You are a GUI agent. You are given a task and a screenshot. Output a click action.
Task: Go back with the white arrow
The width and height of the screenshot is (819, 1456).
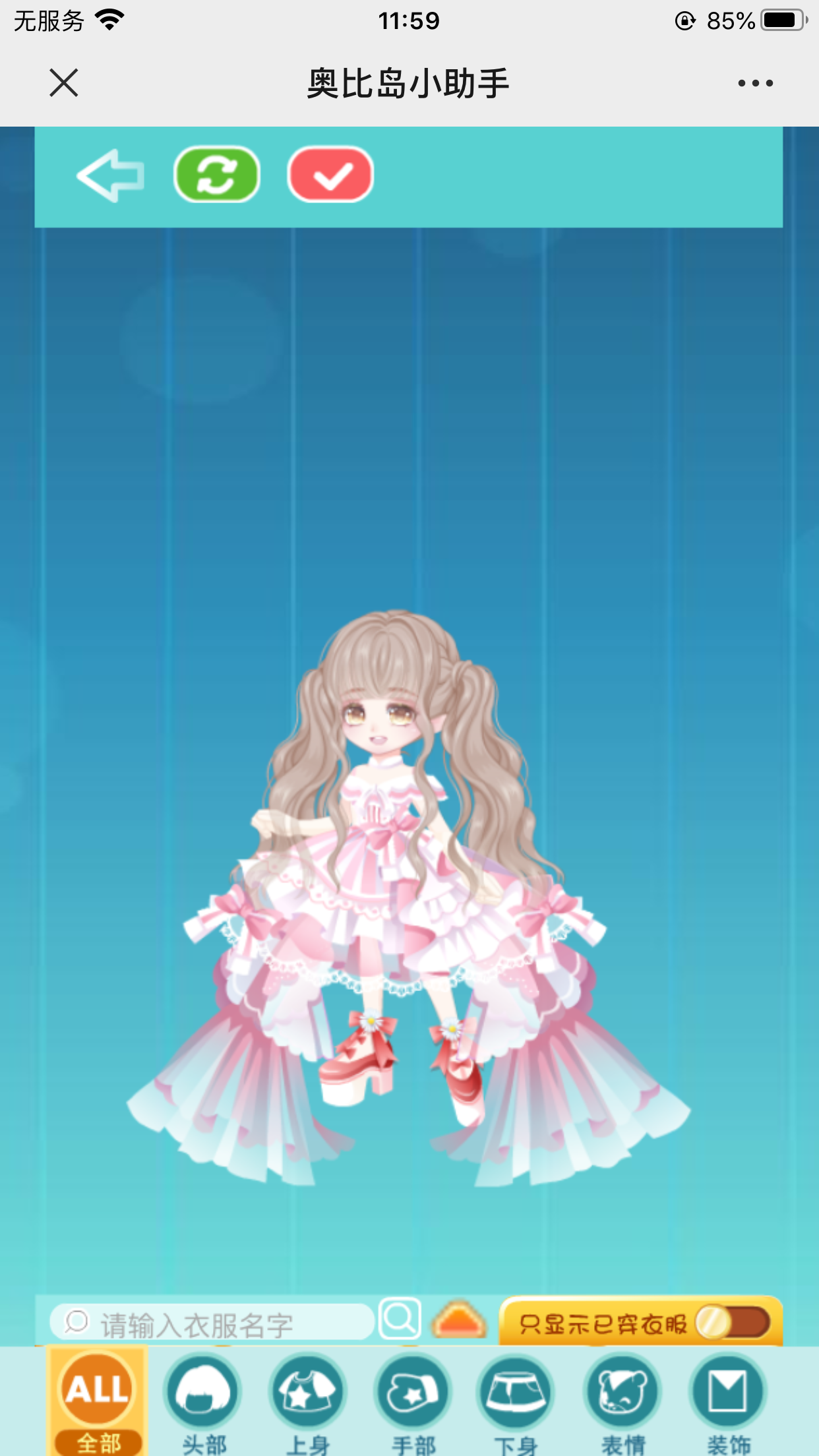coord(110,175)
